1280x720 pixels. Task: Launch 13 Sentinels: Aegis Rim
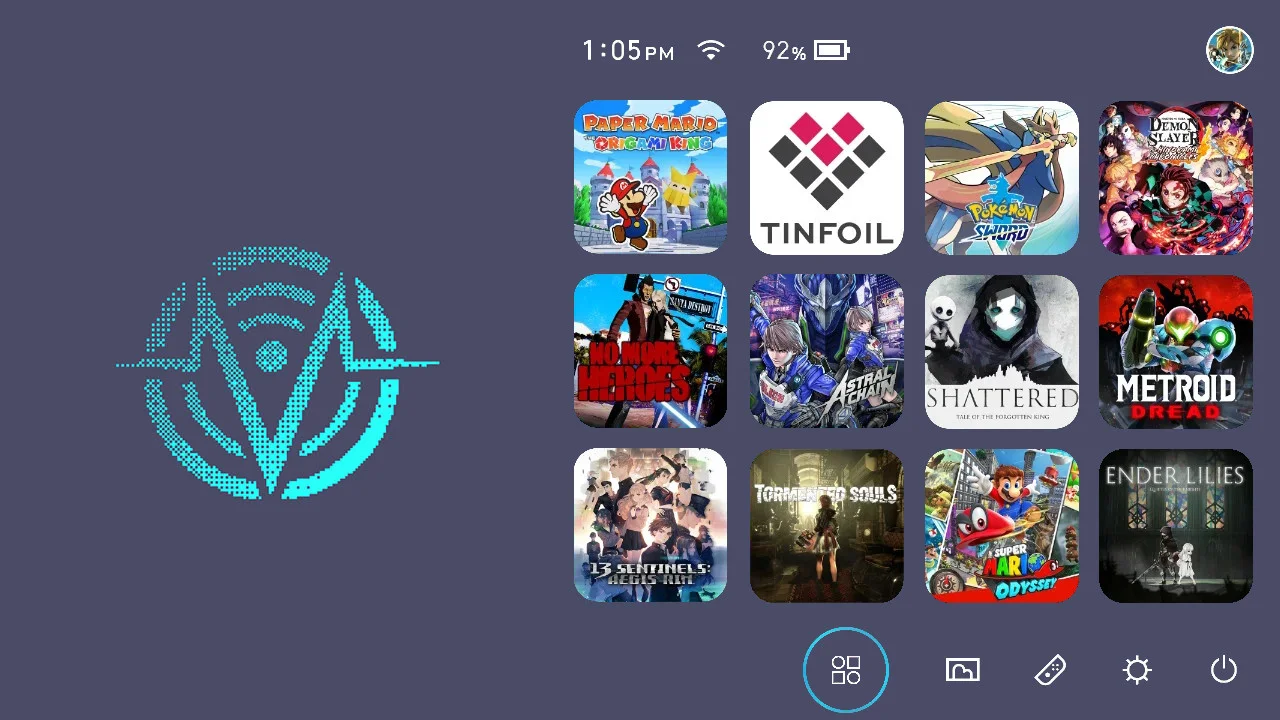coord(650,525)
